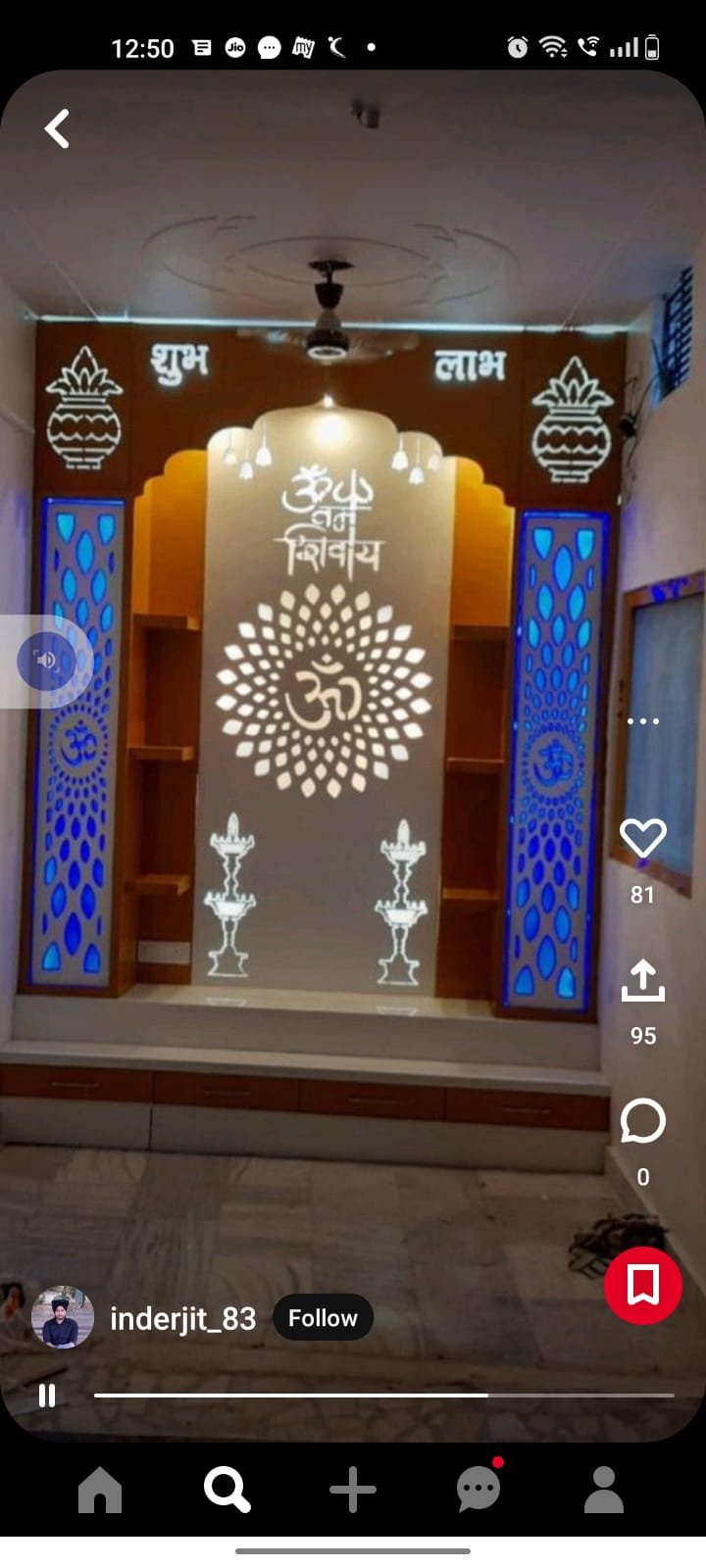This screenshot has width=706, height=1568.
Task: Open the Search tab
Action: (227, 1490)
